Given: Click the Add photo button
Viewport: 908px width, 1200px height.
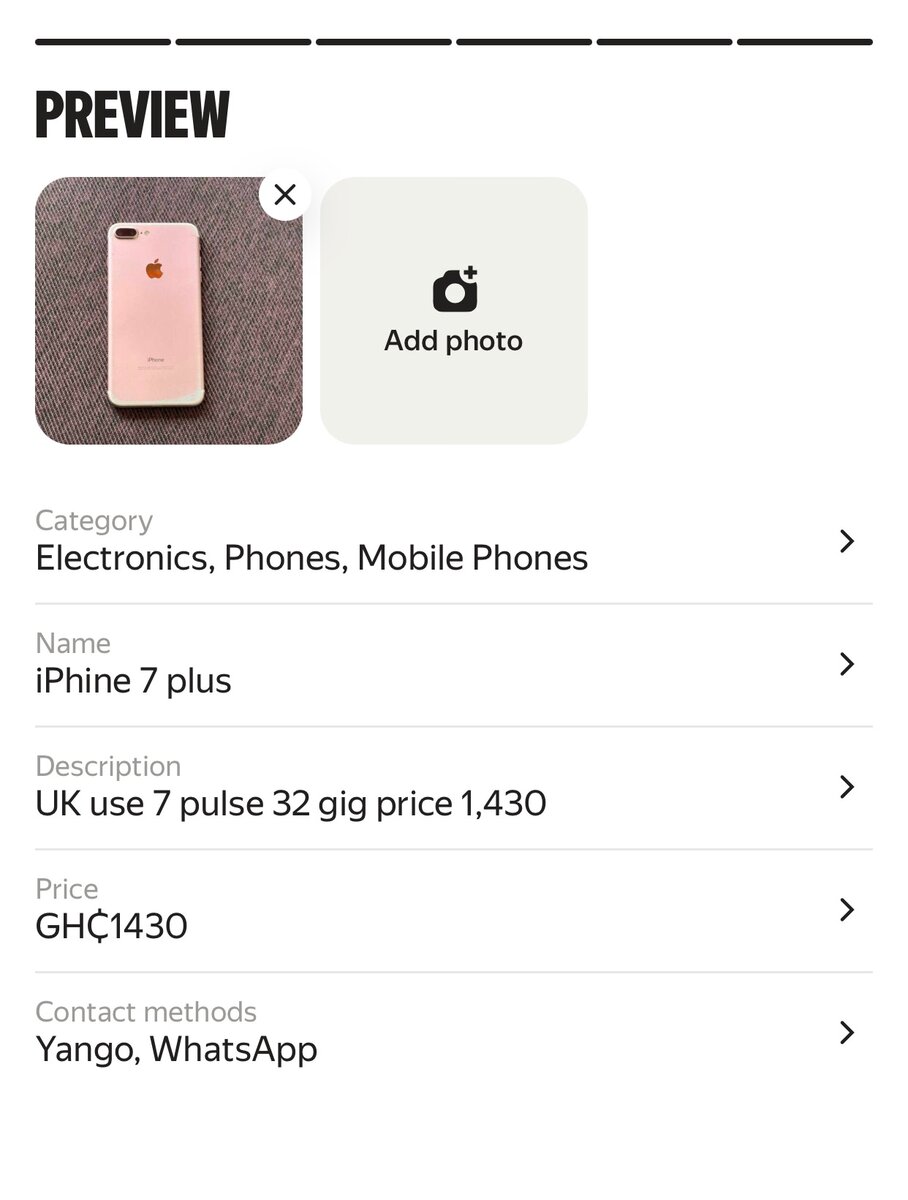Looking at the screenshot, I should pos(453,310).
